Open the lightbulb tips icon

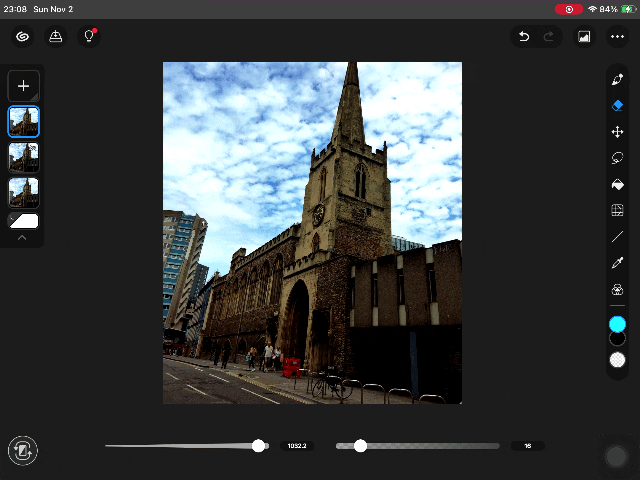[x=89, y=37]
